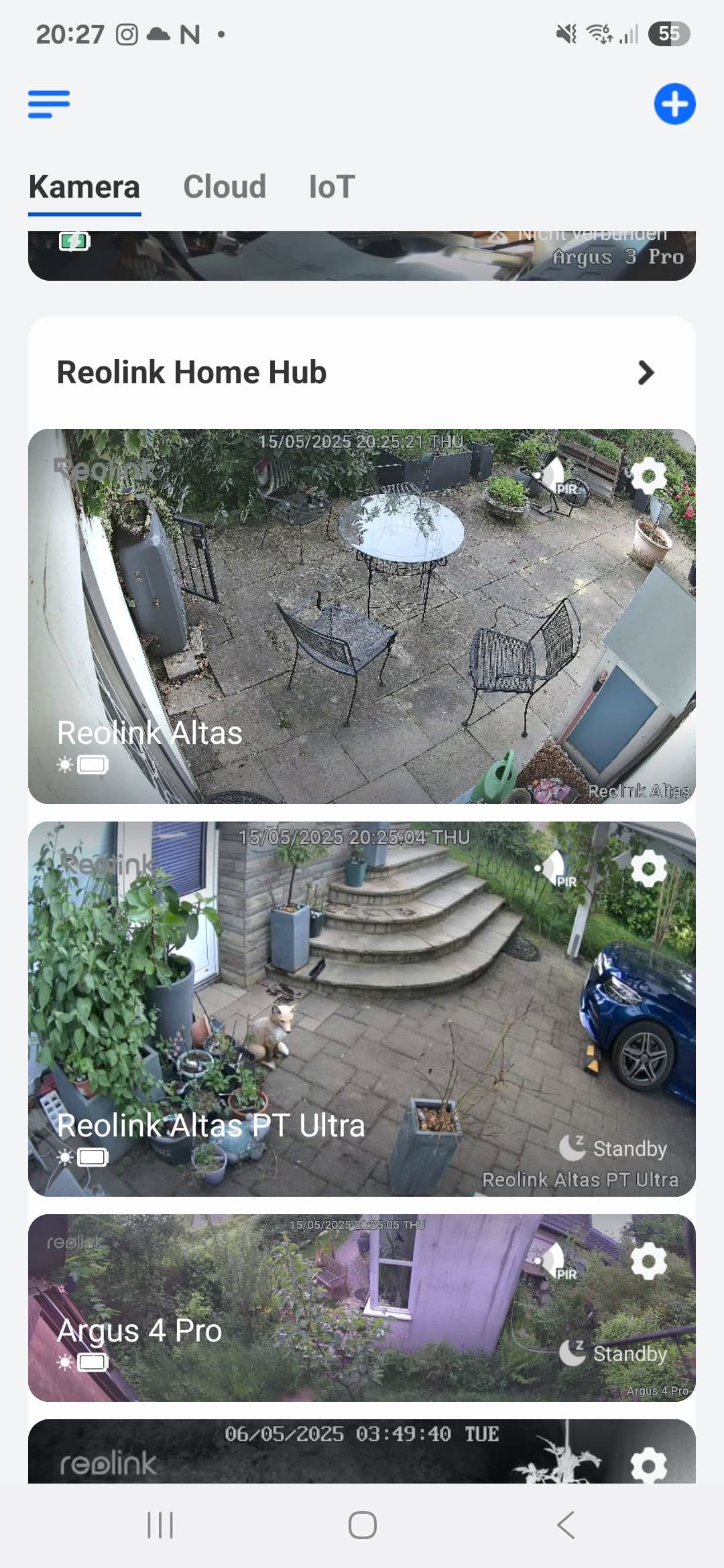724x1568 pixels.
Task: Open the Argus 3 Pro camera card
Action: coord(362,256)
